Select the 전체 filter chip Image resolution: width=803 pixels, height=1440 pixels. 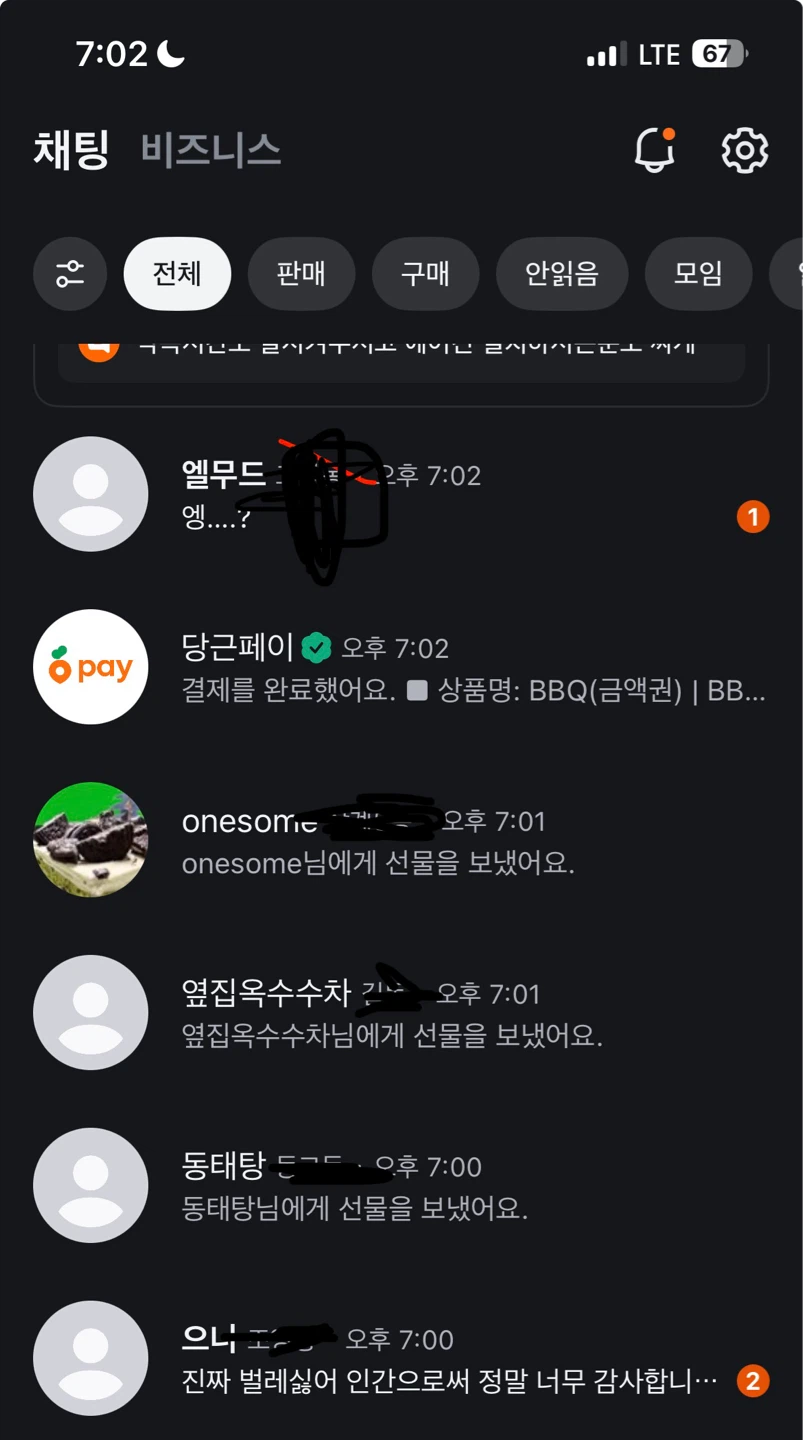tap(177, 274)
